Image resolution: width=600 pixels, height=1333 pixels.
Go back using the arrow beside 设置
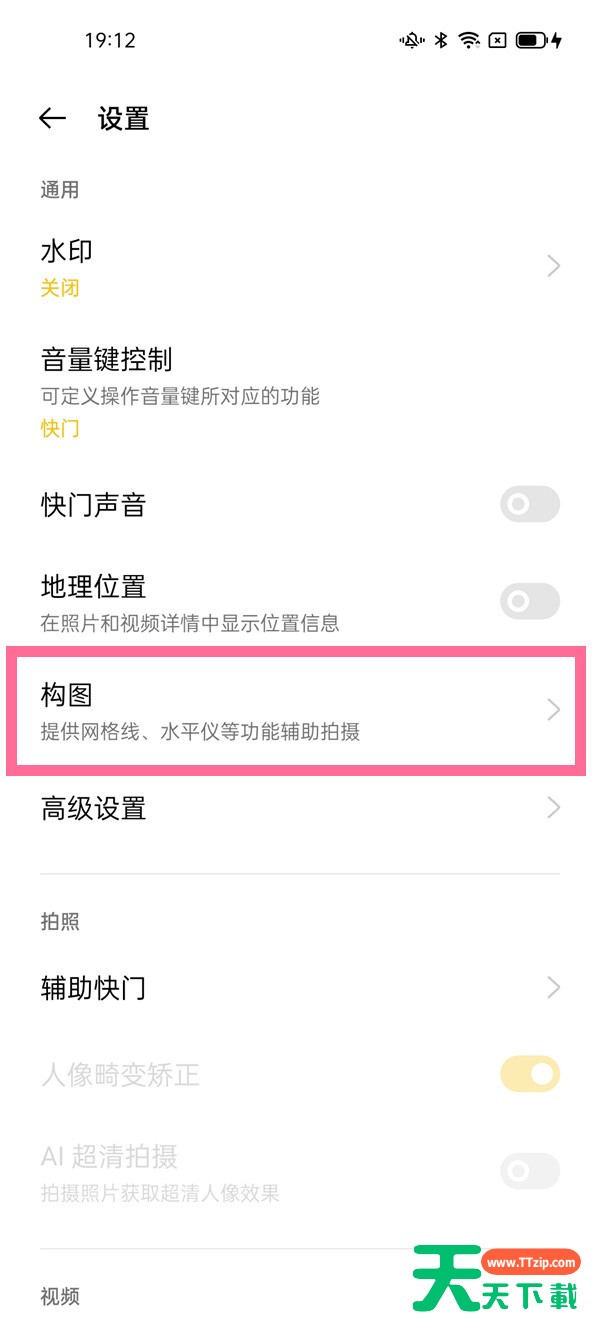coord(52,118)
